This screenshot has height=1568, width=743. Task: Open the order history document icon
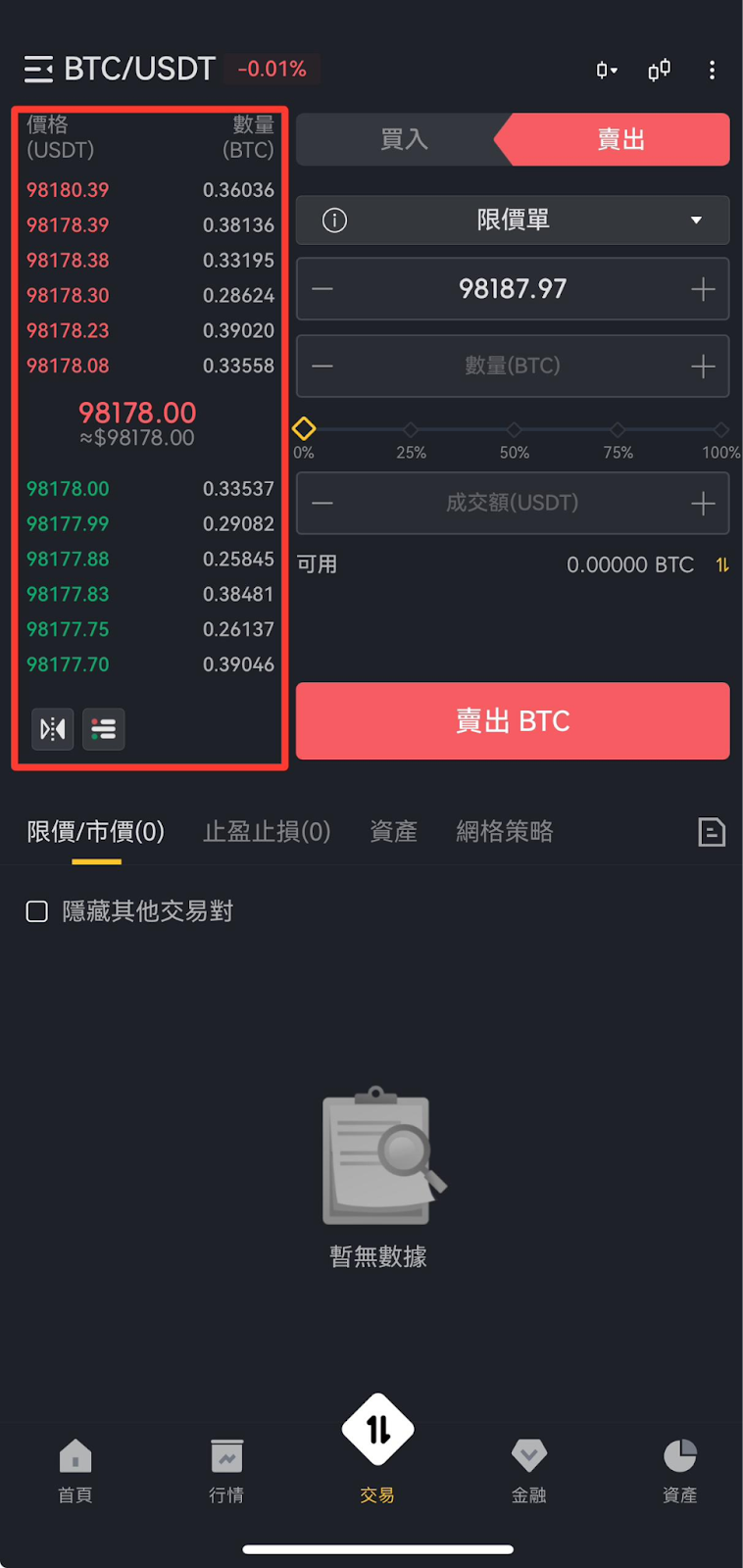click(x=712, y=832)
